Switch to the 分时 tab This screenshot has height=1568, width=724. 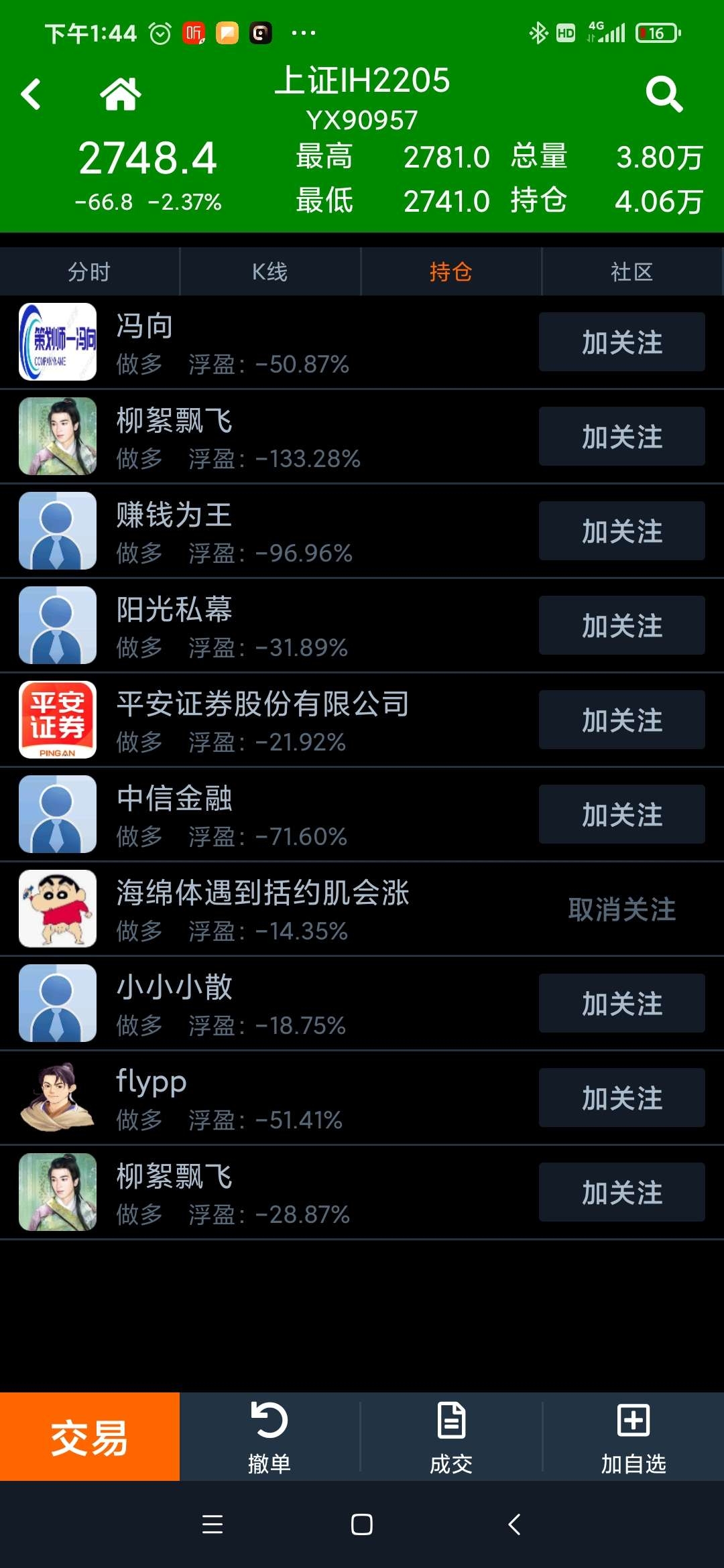pyautogui.click(x=89, y=272)
